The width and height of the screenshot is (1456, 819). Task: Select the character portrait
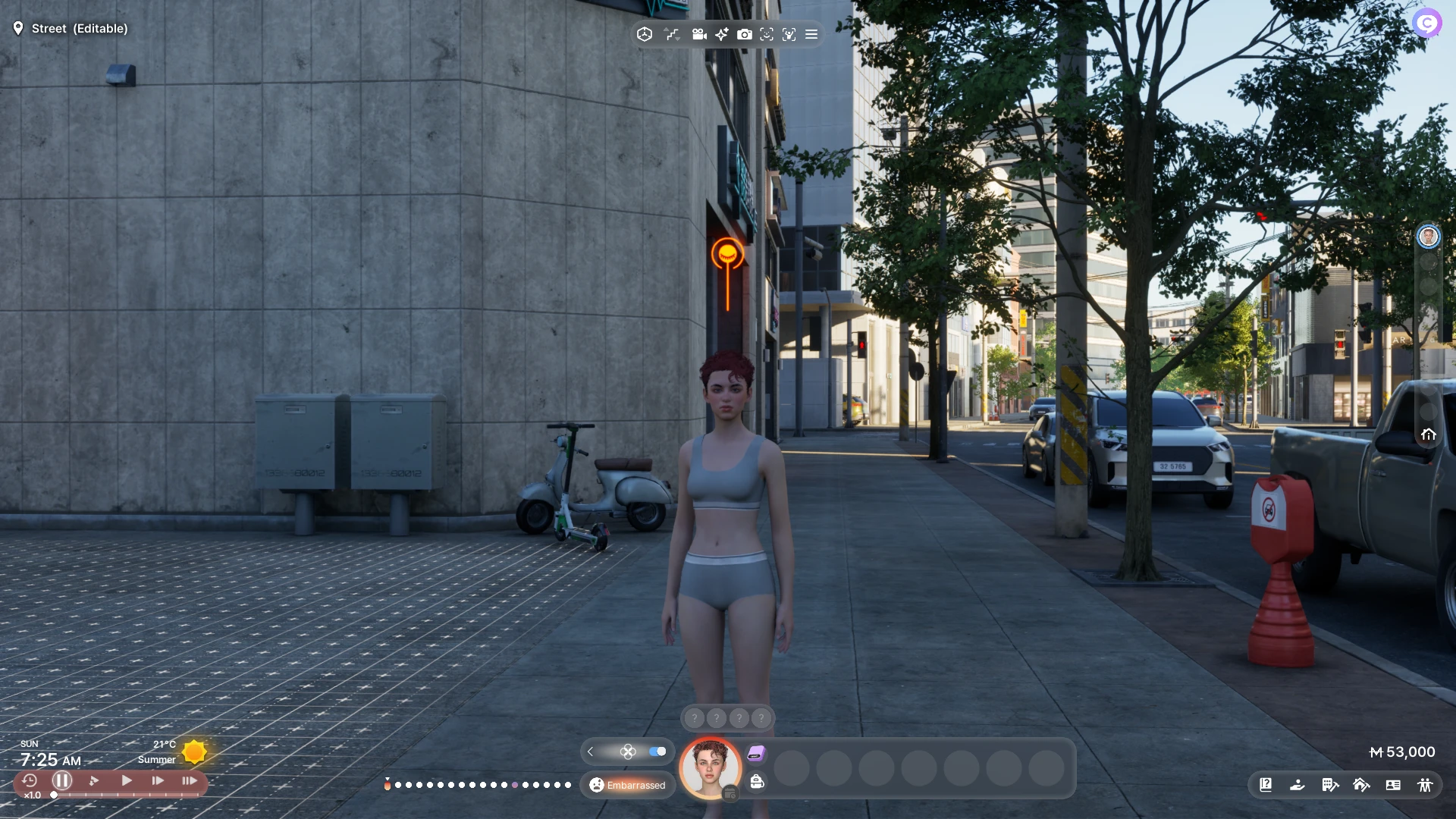[x=710, y=767]
